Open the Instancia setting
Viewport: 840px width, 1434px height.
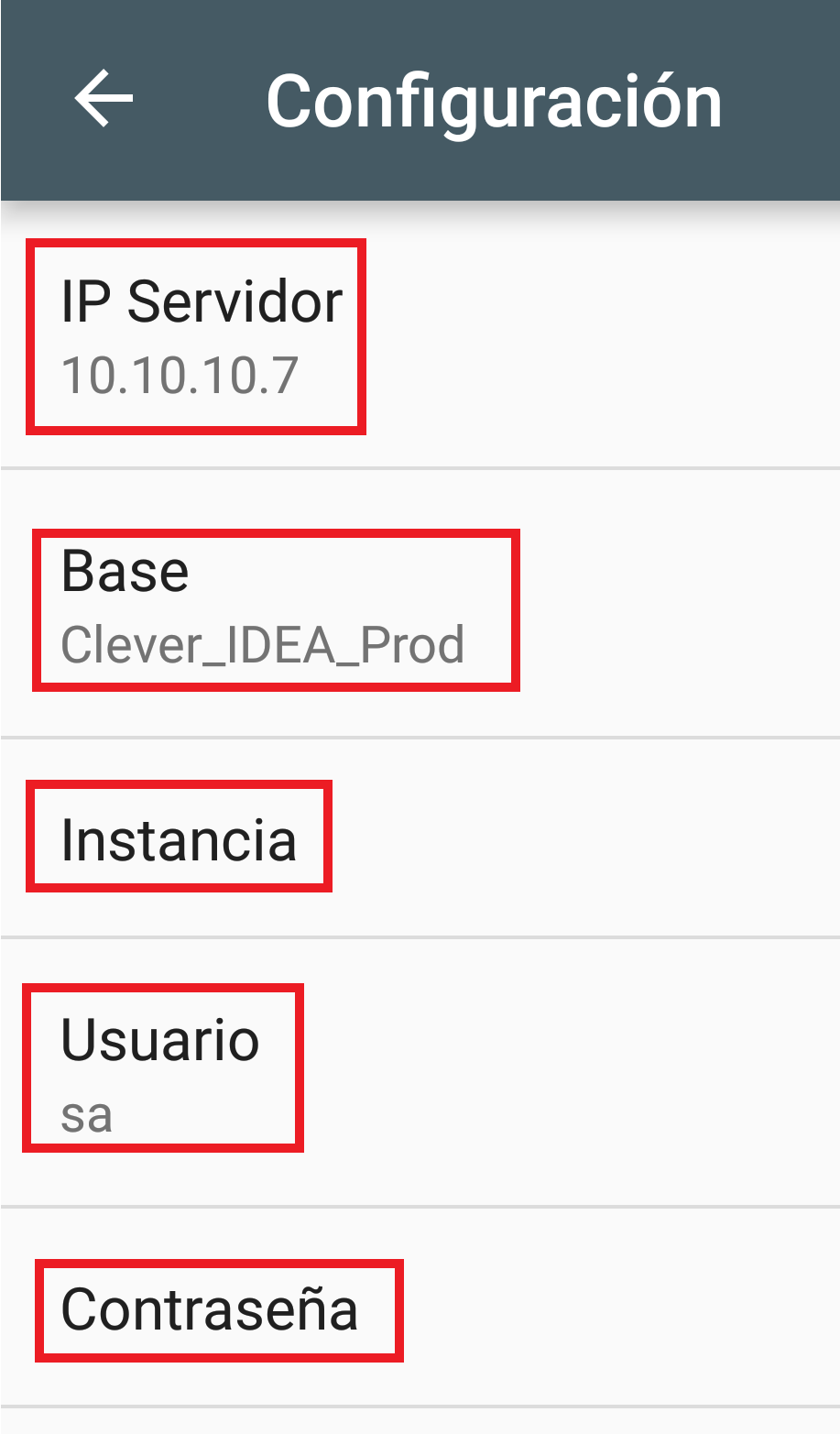click(x=179, y=838)
